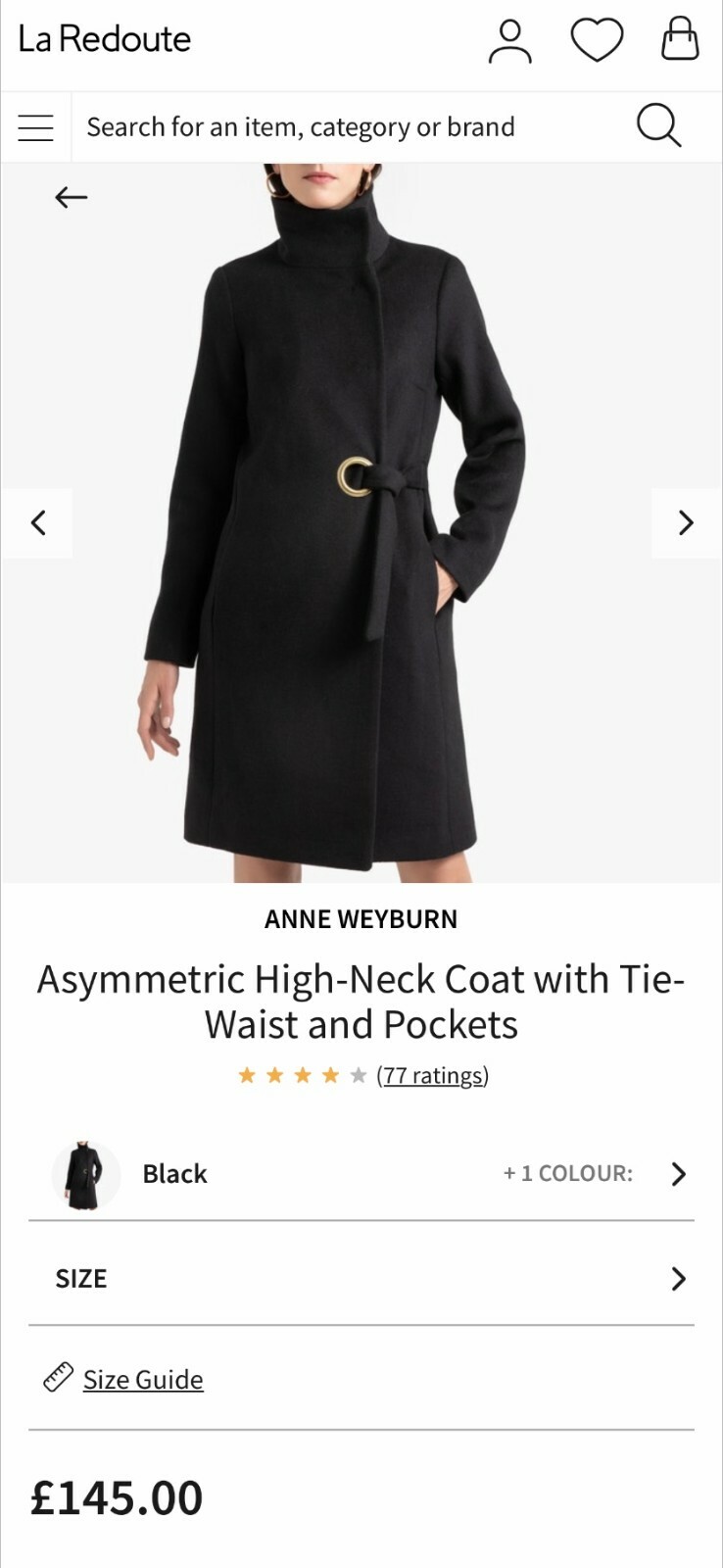Expand the SIZE selector
Viewport: 723px width, 1568px height.
(x=361, y=1278)
